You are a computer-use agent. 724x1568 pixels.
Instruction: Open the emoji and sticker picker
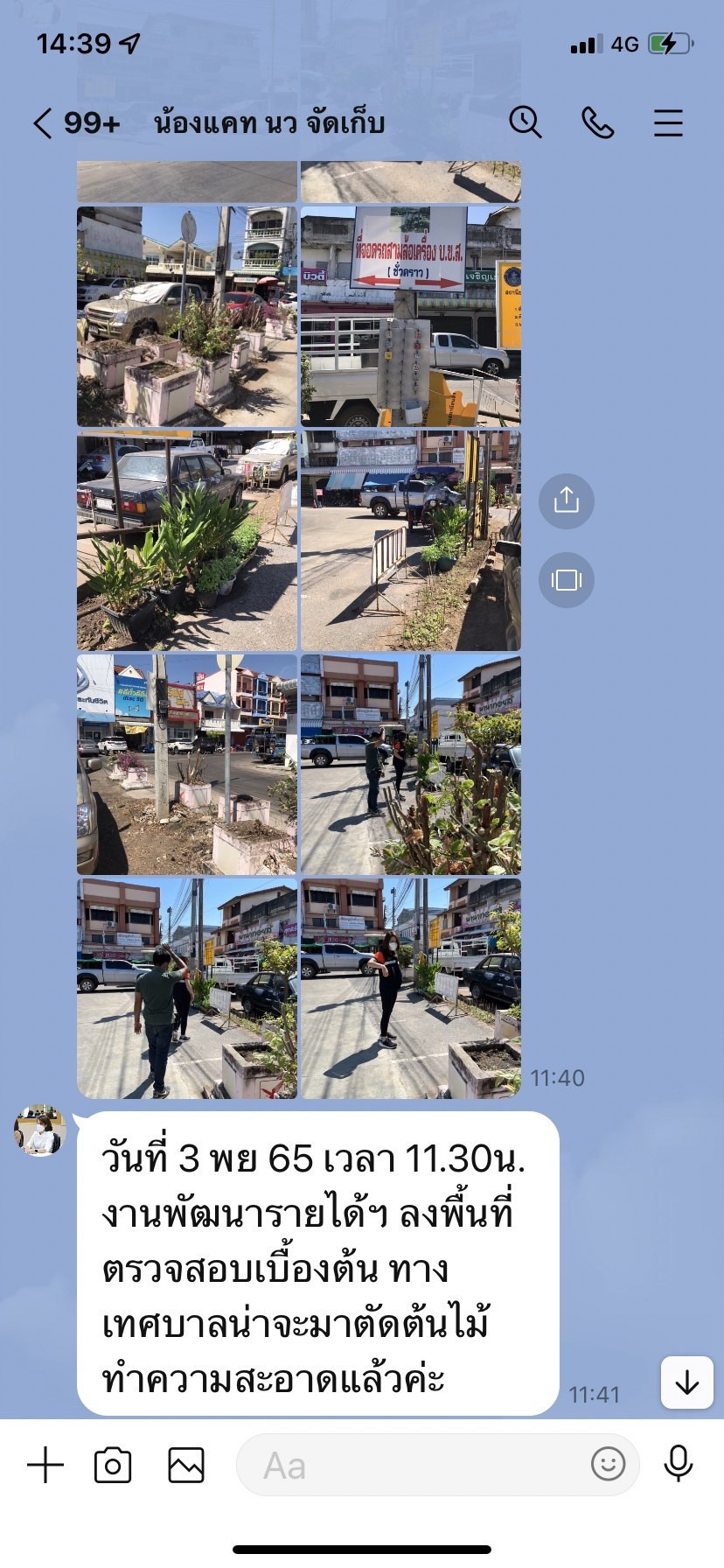608,1463
